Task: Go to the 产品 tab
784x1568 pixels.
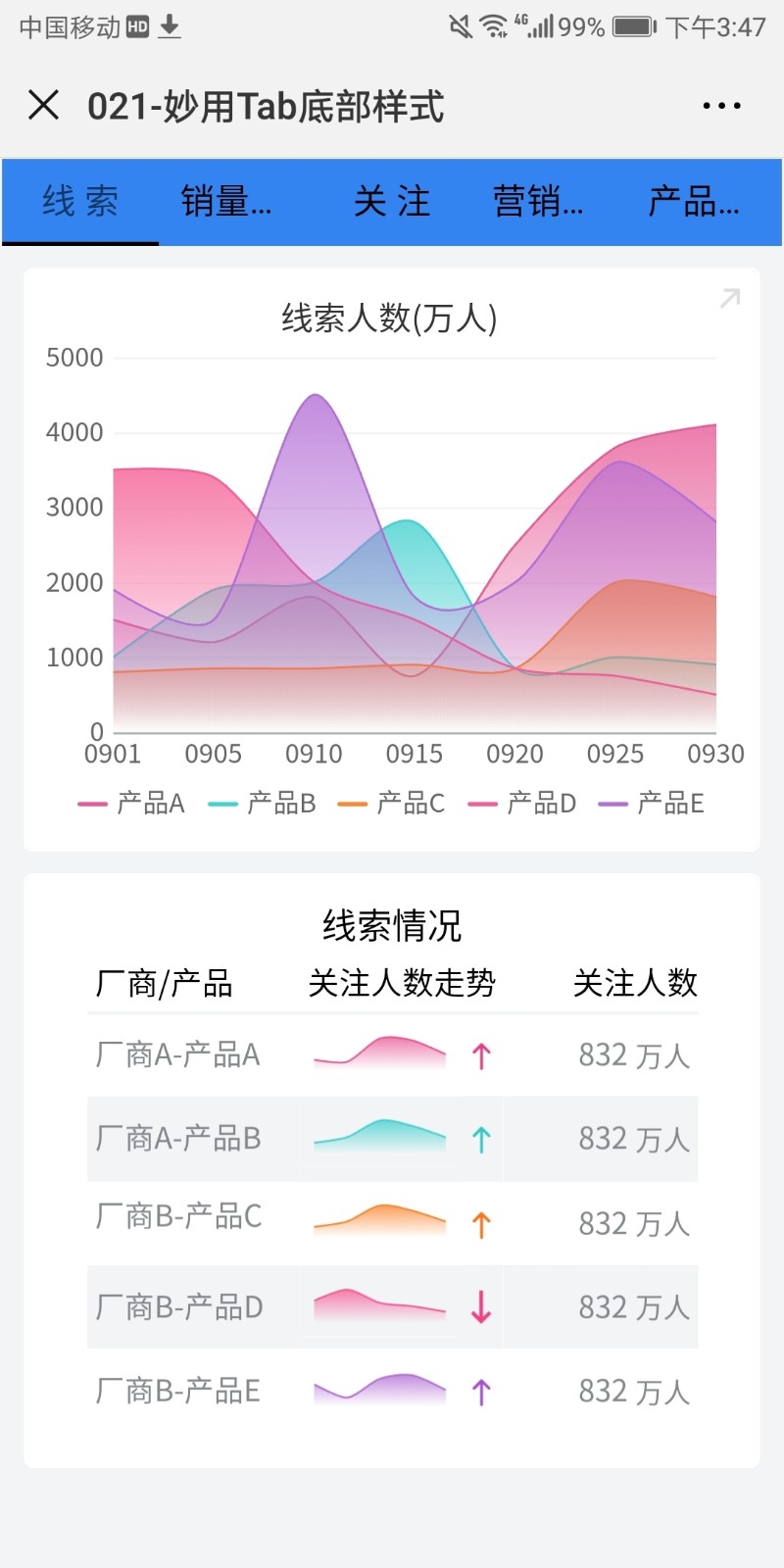Action: pos(693,202)
